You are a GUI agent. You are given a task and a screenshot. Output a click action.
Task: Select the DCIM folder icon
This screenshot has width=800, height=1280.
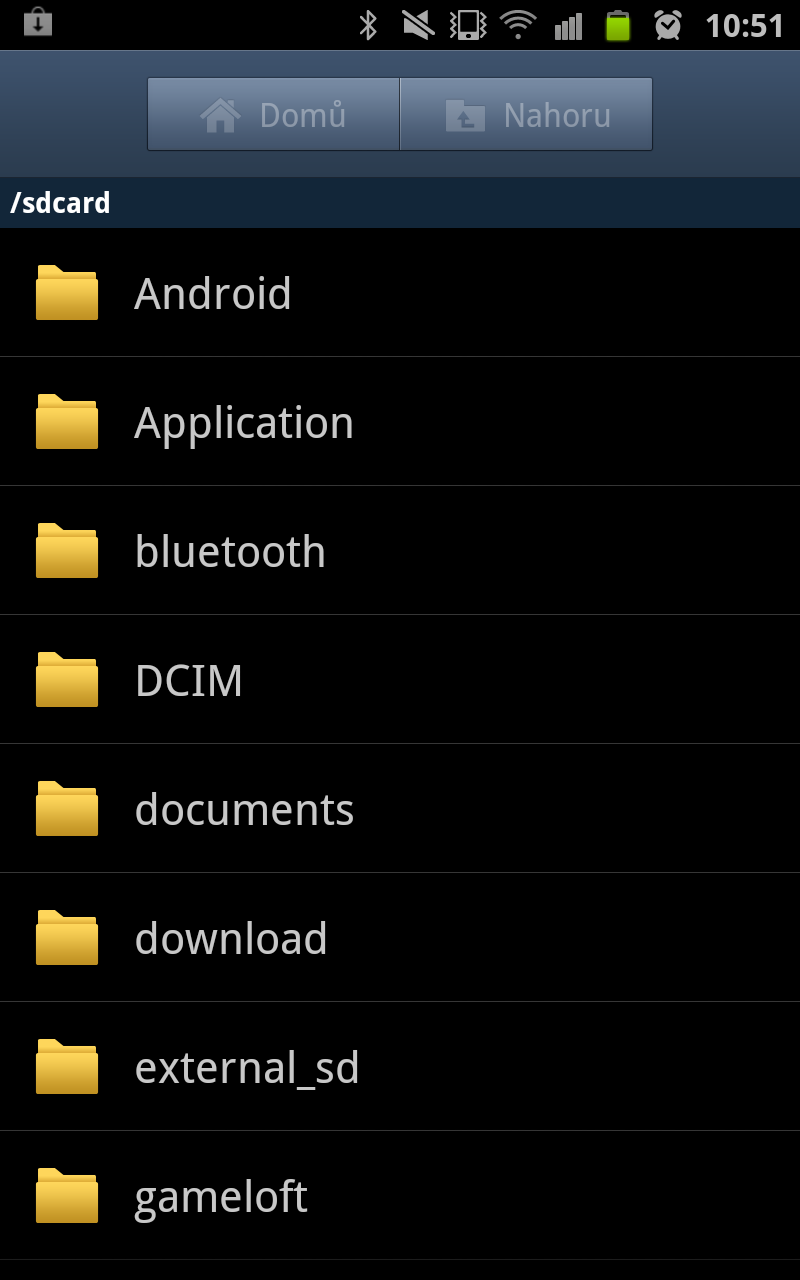coord(66,679)
